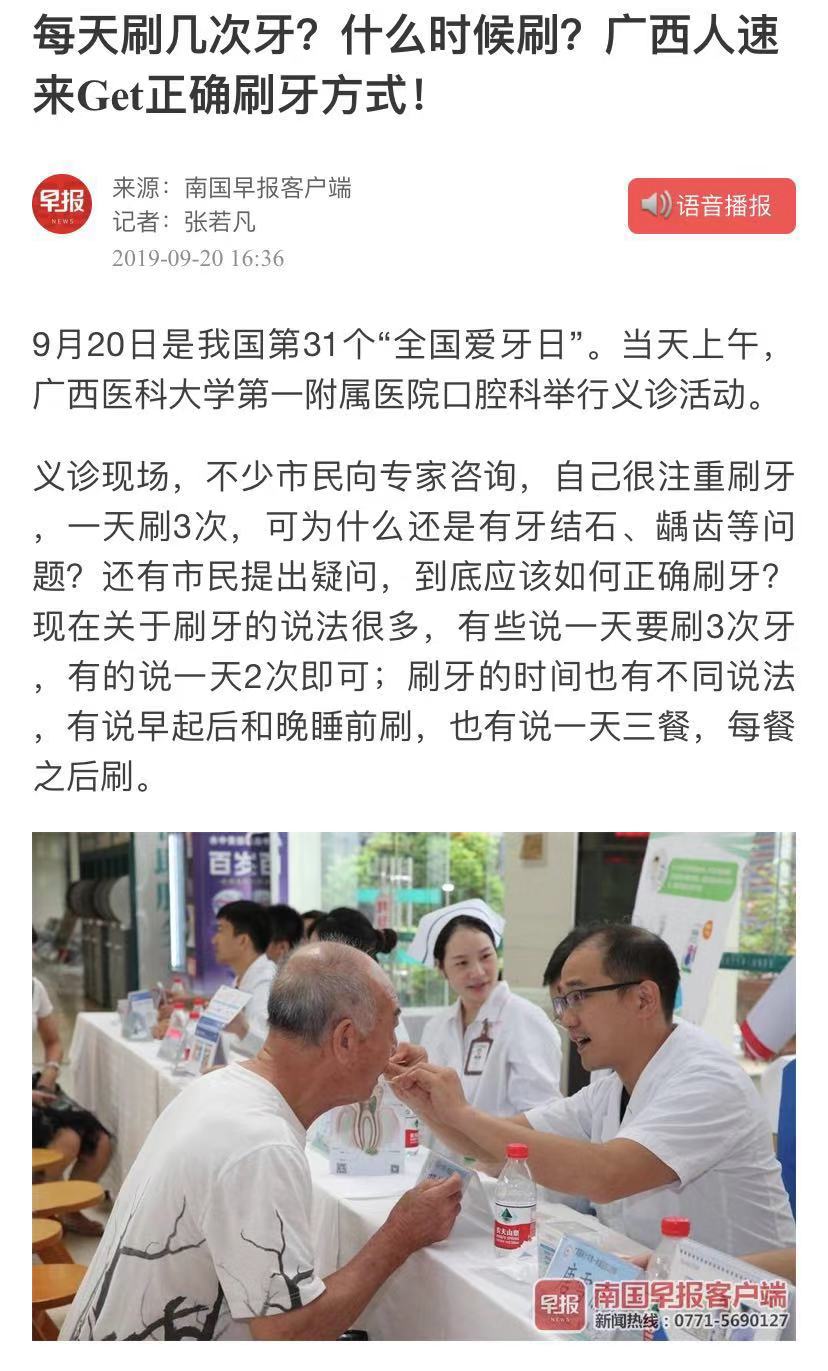The width and height of the screenshot is (828, 1371).
Task: Play the 语音播报 audio narration
Action: 711,206
